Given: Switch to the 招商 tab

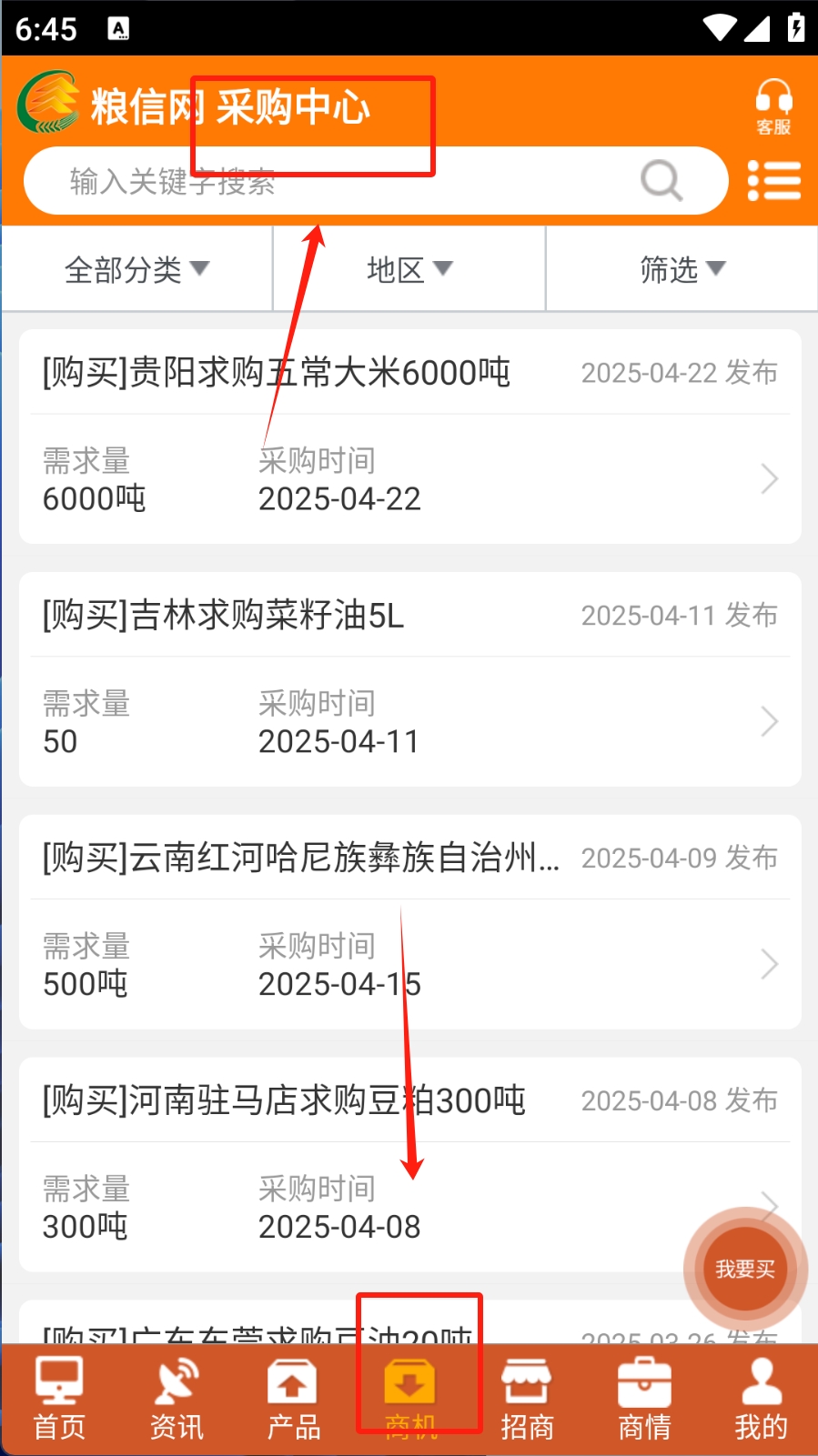Looking at the screenshot, I should pos(527,1399).
